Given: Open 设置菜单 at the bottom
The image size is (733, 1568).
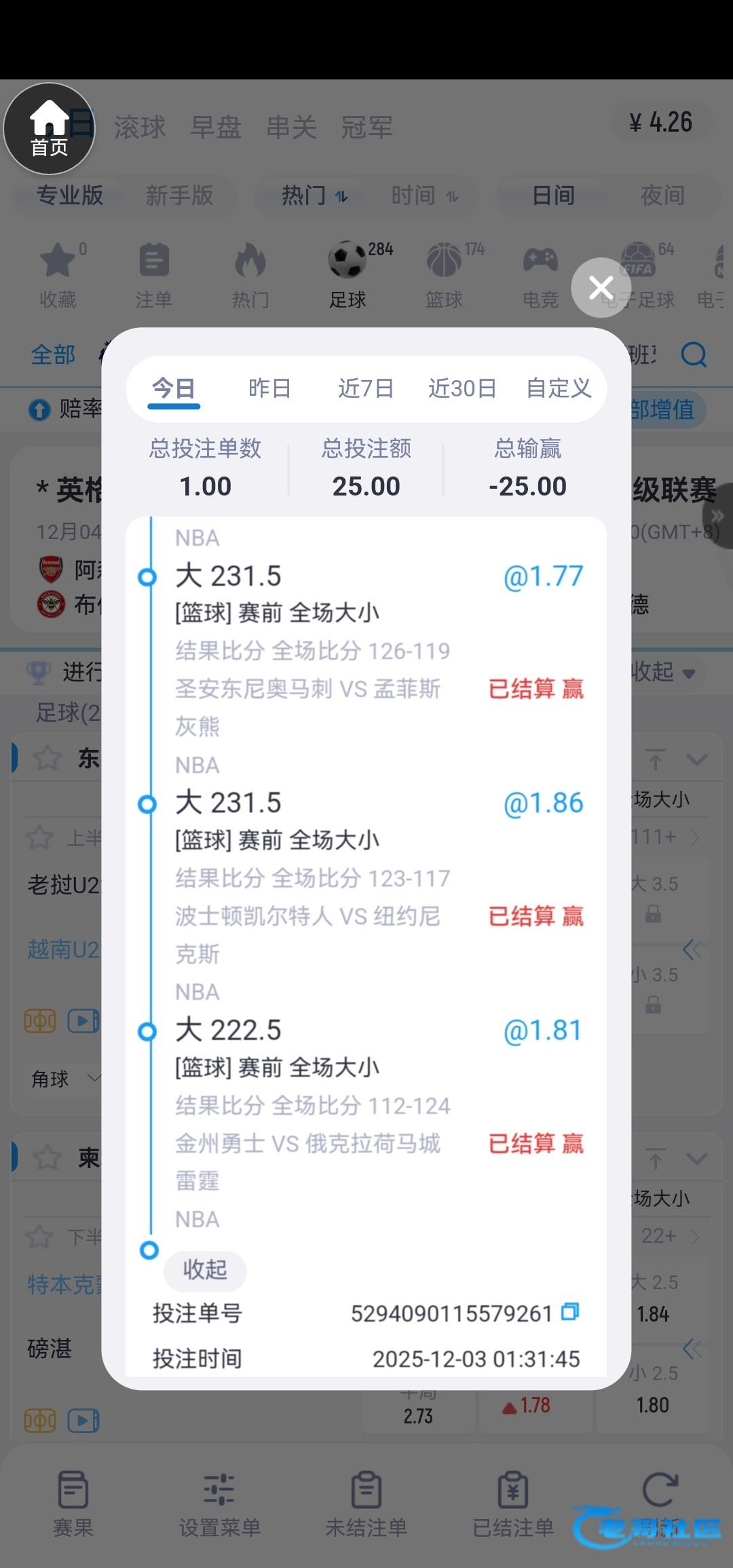Looking at the screenshot, I should point(219,1504).
